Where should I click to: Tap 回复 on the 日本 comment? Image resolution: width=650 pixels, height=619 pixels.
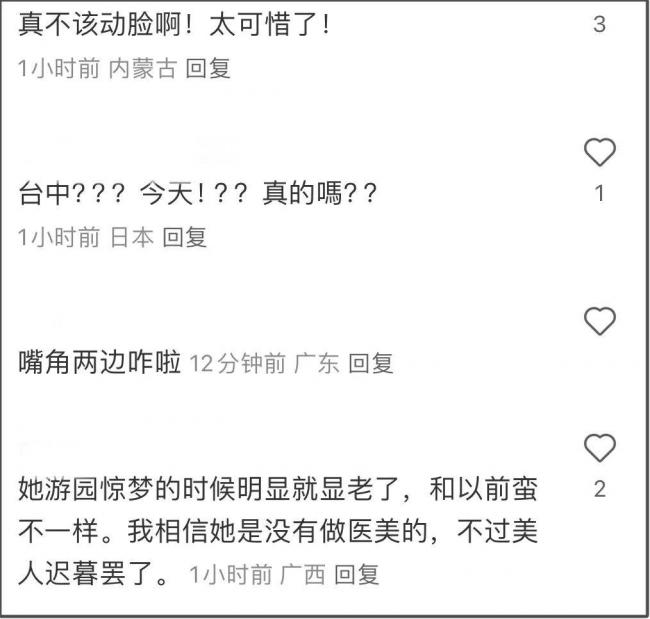tap(184, 237)
